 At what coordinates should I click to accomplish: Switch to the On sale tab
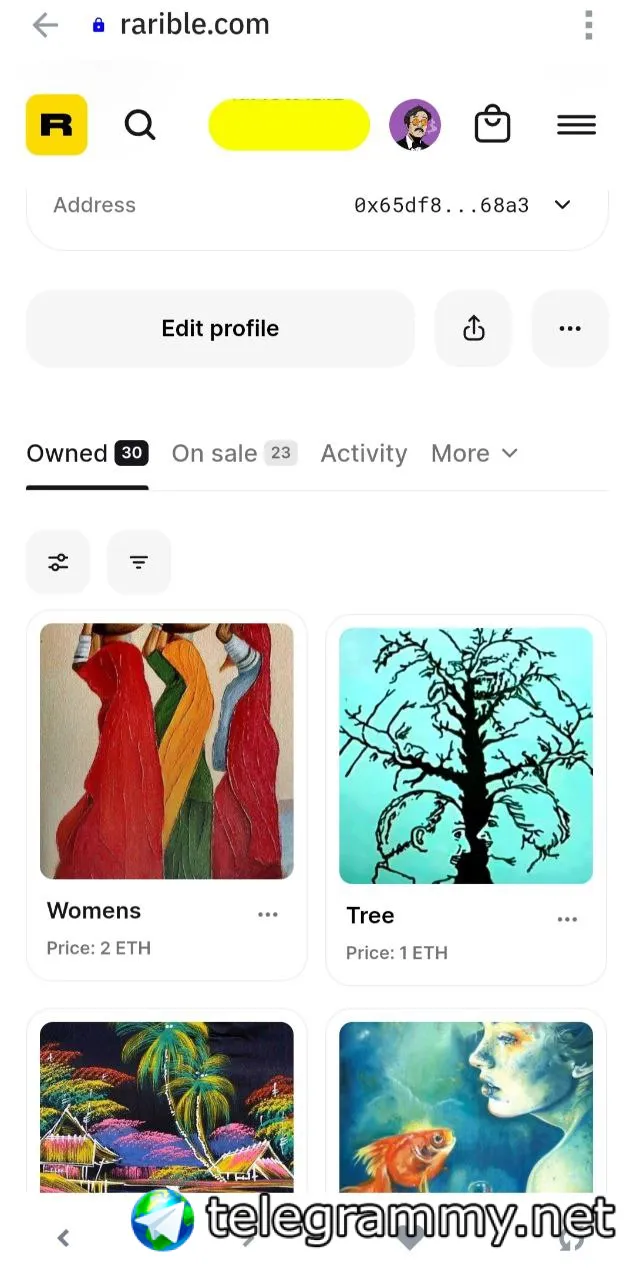[234, 453]
